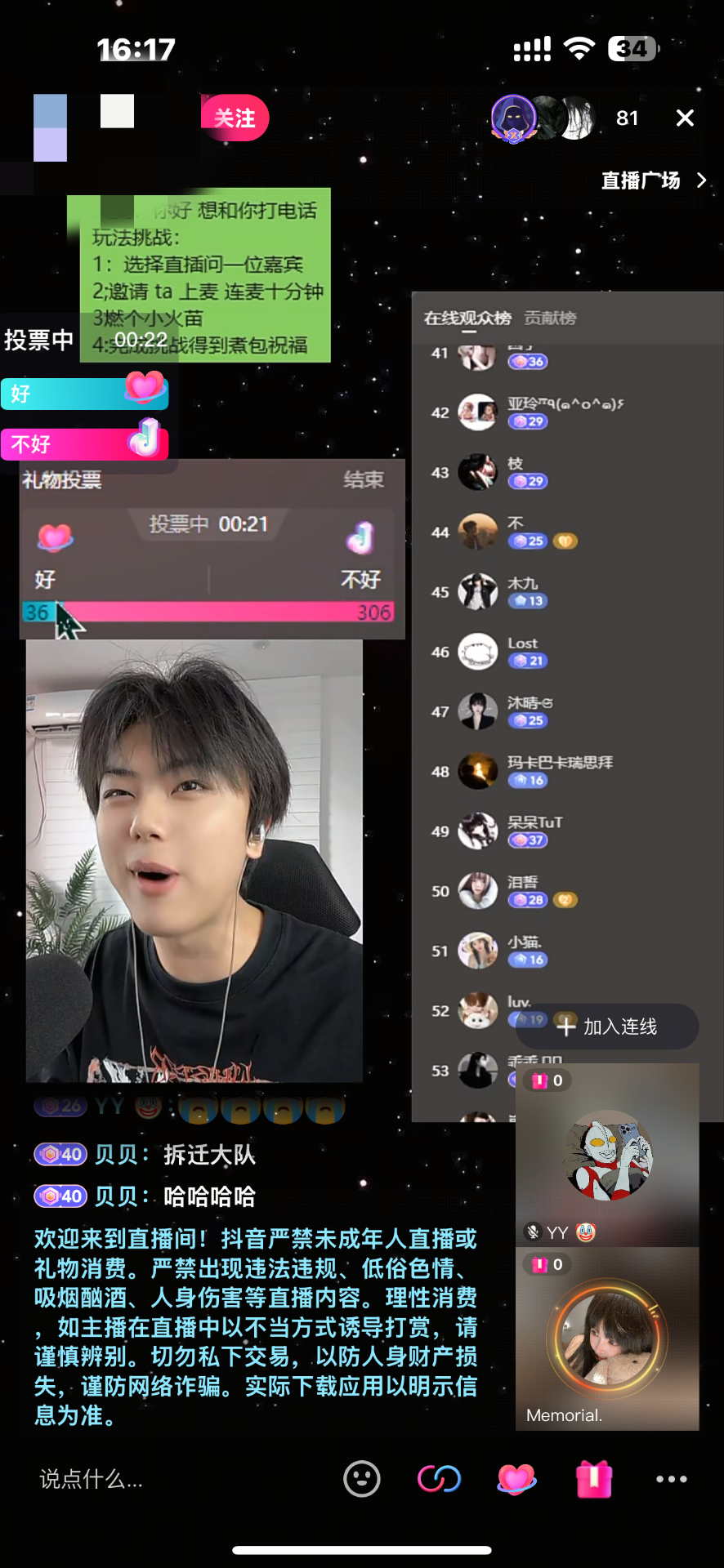Image resolution: width=724 pixels, height=1568 pixels.
Task: Vote 好 in the poll
Action: 84,394
